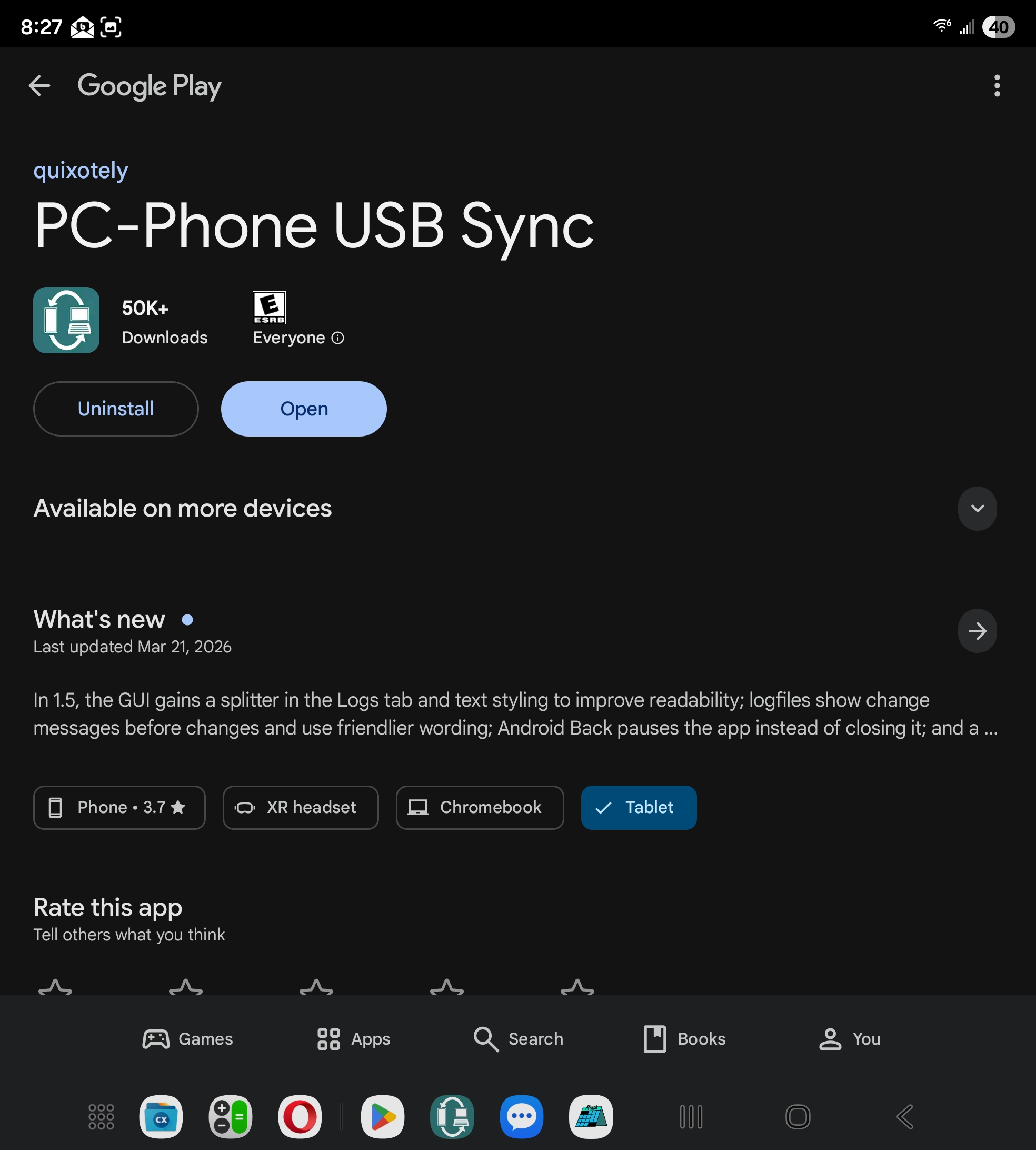Go to the Books tab

684,1039
